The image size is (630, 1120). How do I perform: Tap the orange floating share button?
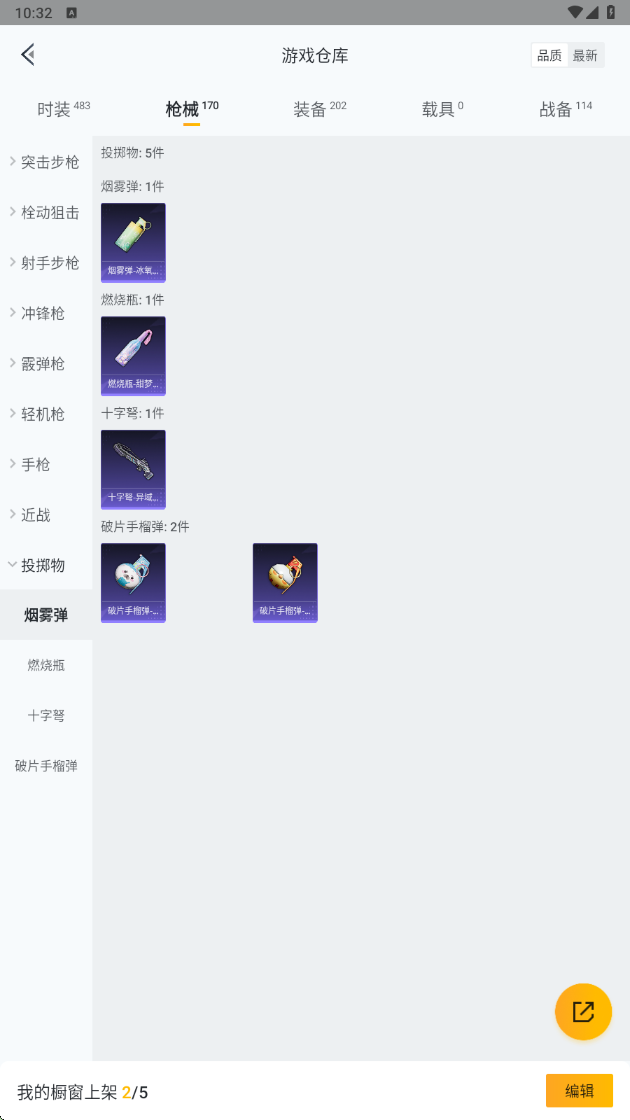(x=583, y=1011)
